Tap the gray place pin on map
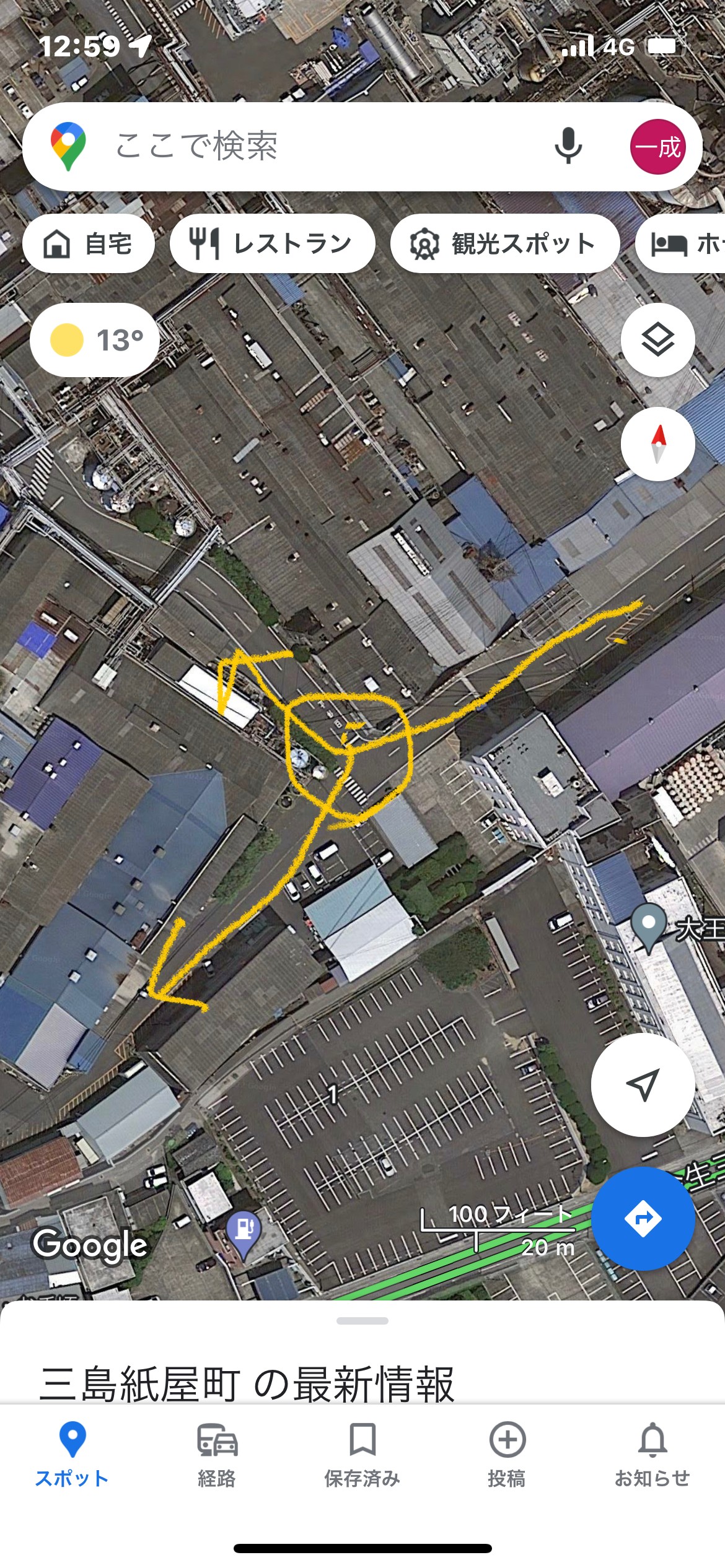 (648, 927)
